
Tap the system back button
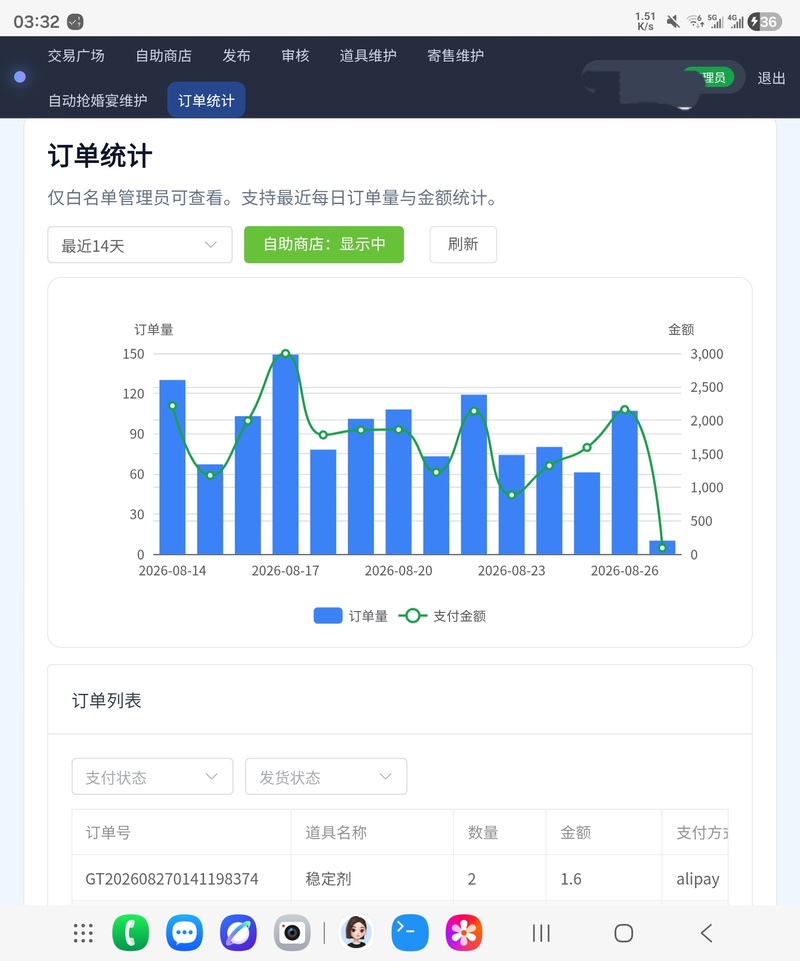(x=706, y=933)
